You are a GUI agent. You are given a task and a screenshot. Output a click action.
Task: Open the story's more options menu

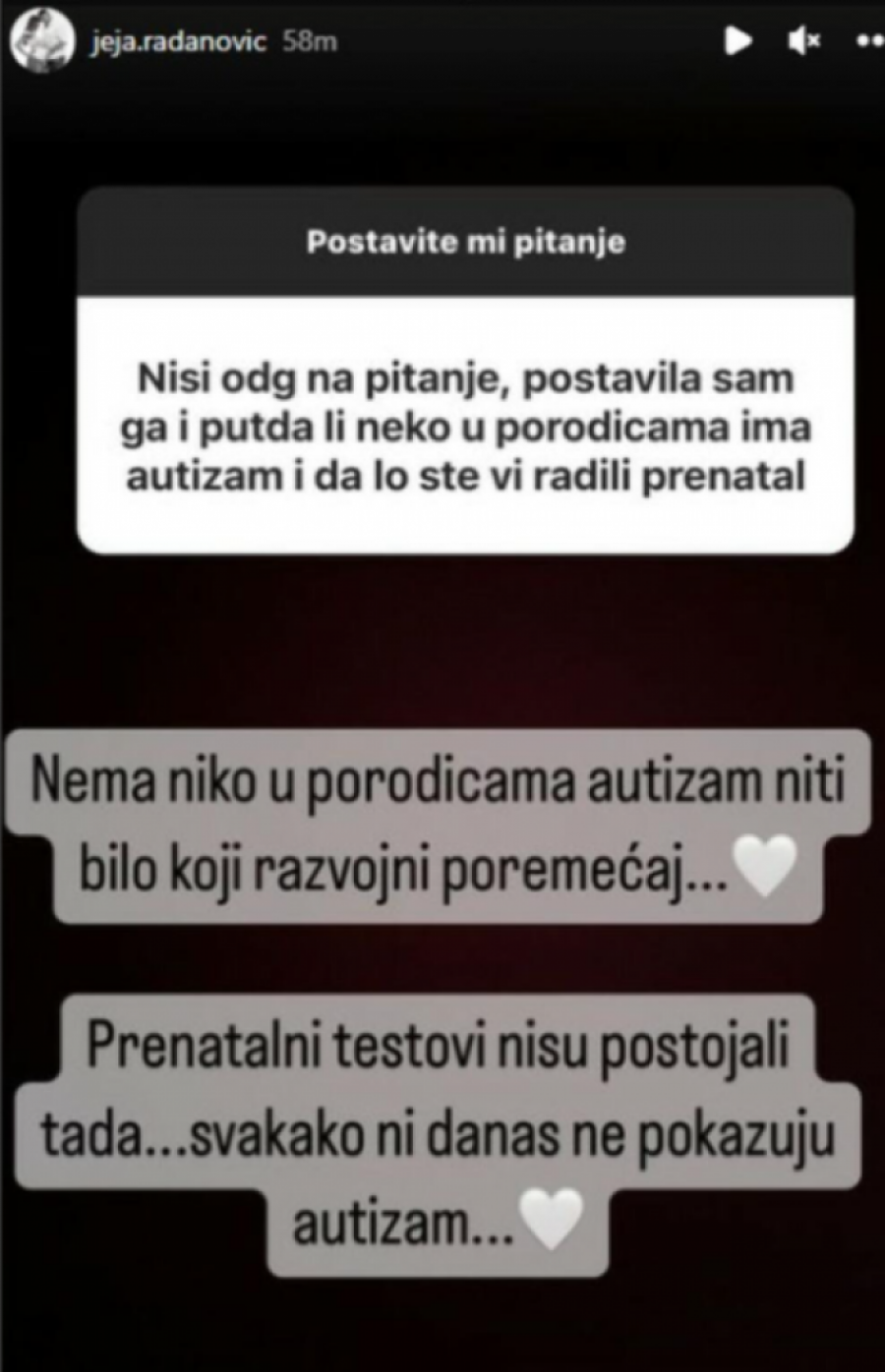coord(869,41)
